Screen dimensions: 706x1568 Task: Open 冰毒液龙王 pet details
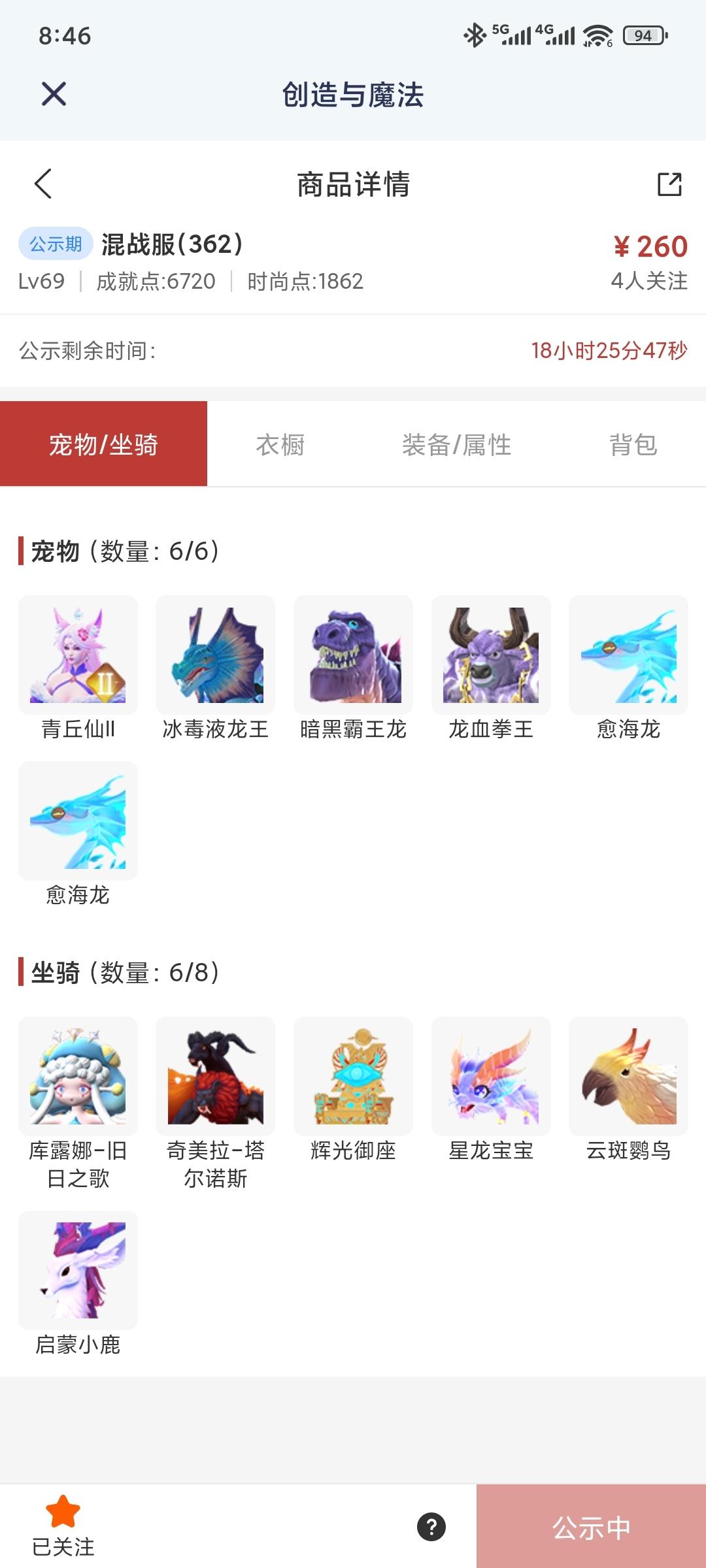(215, 655)
